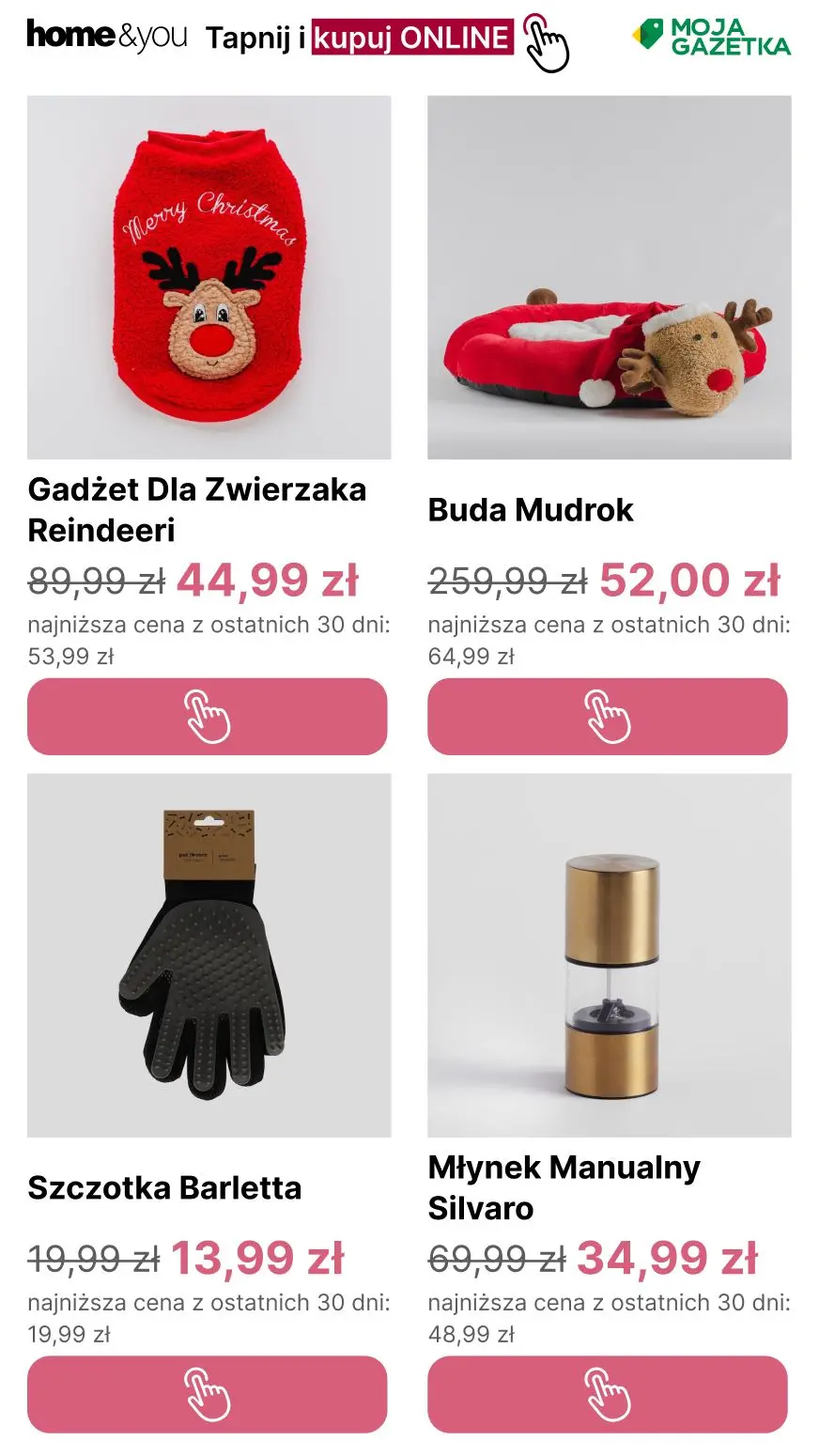Tap the buy button under Gadżet Dla Zwierzaka Reindeeri
This screenshot has width=819, height=1456.
pos(207,717)
